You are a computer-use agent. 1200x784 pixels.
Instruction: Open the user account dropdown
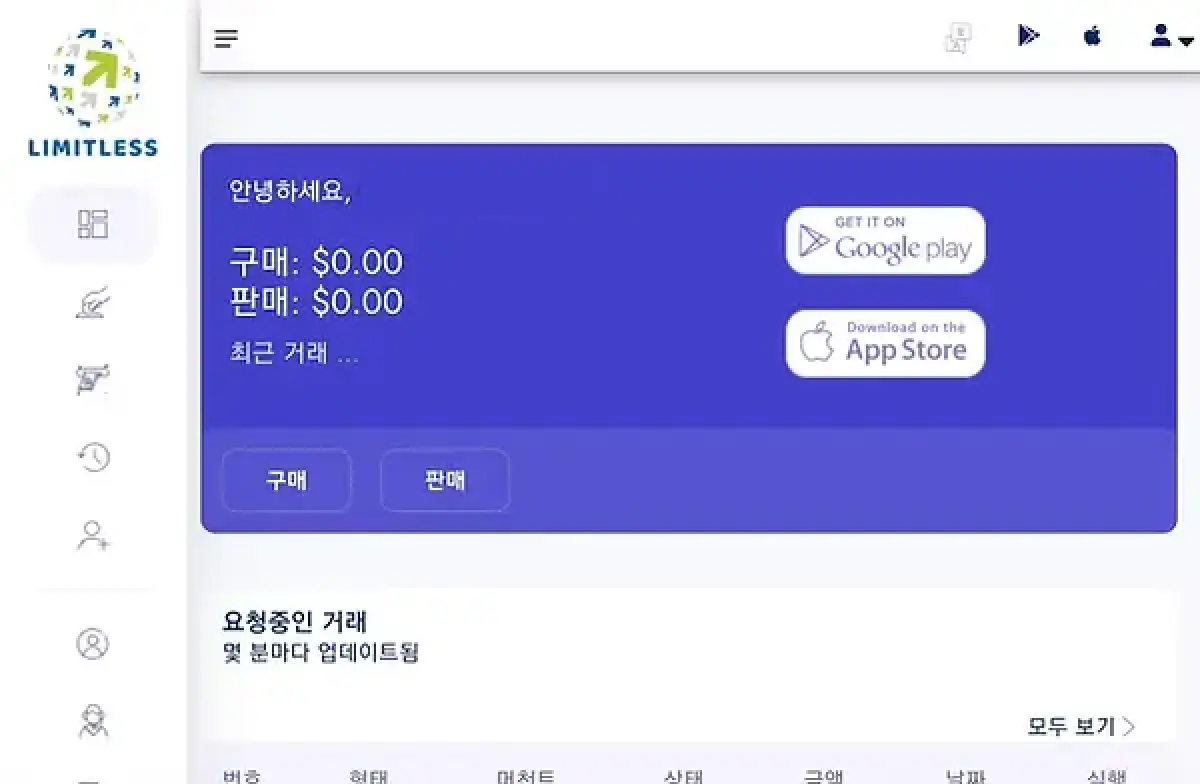pos(1170,37)
